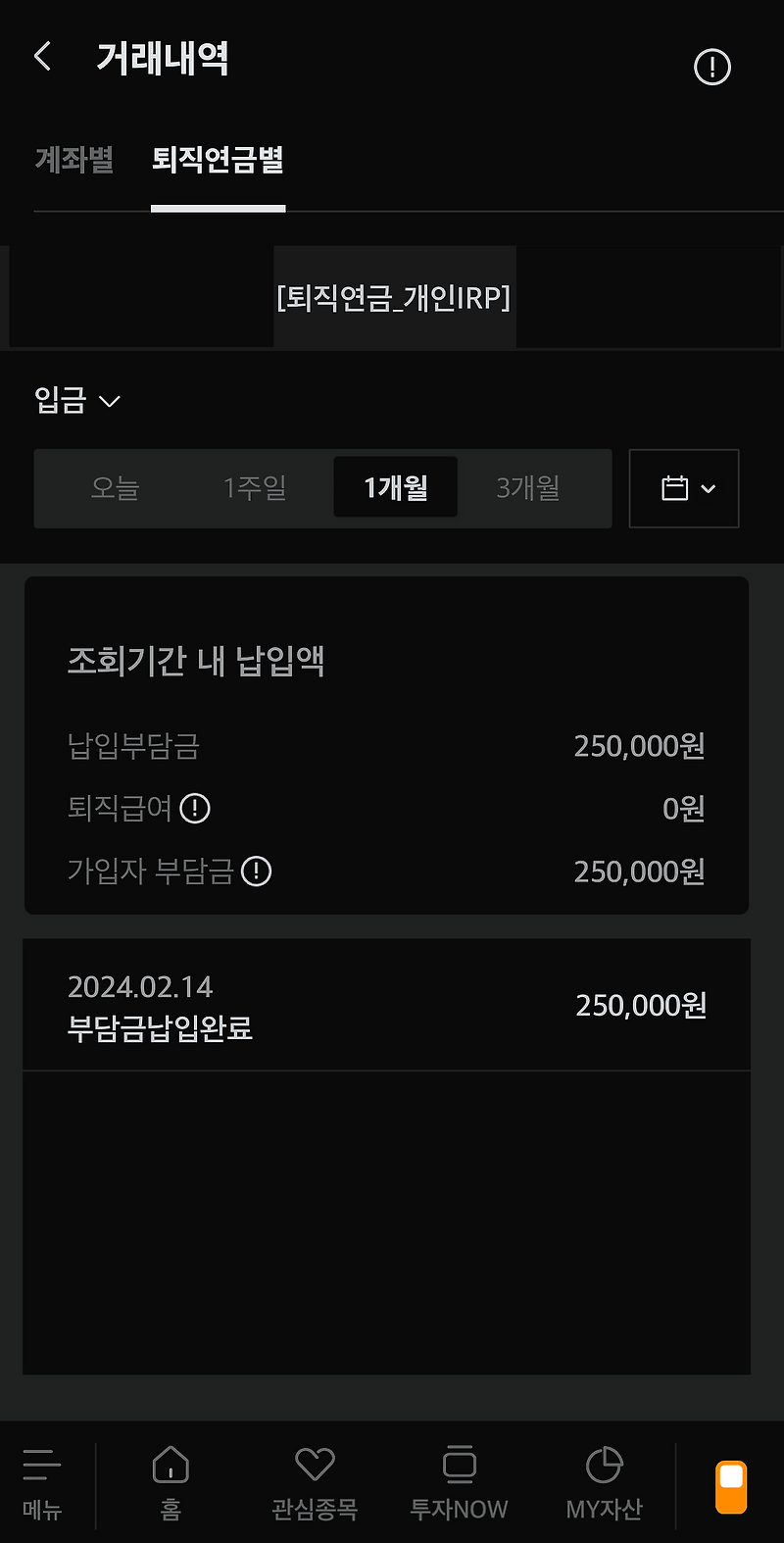Open the info icon at top right
The height and width of the screenshot is (1543, 784).
click(712, 67)
